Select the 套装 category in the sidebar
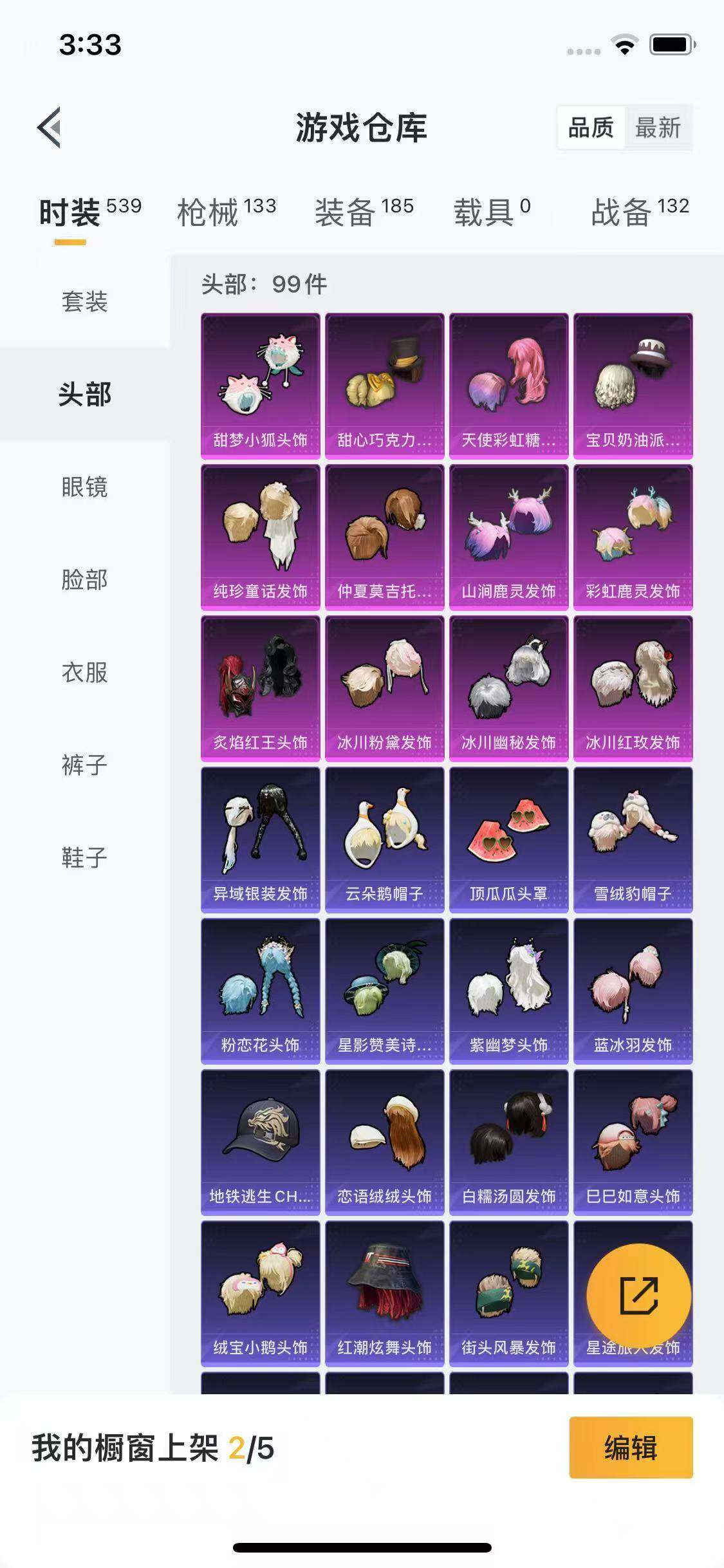Viewport: 724px width, 1568px height. (x=84, y=301)
